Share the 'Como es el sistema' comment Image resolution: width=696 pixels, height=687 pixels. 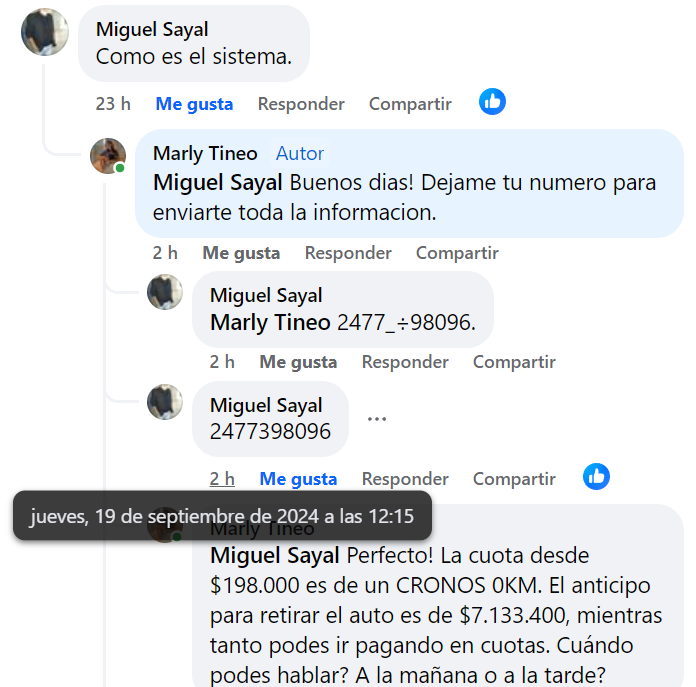[410, 104]
